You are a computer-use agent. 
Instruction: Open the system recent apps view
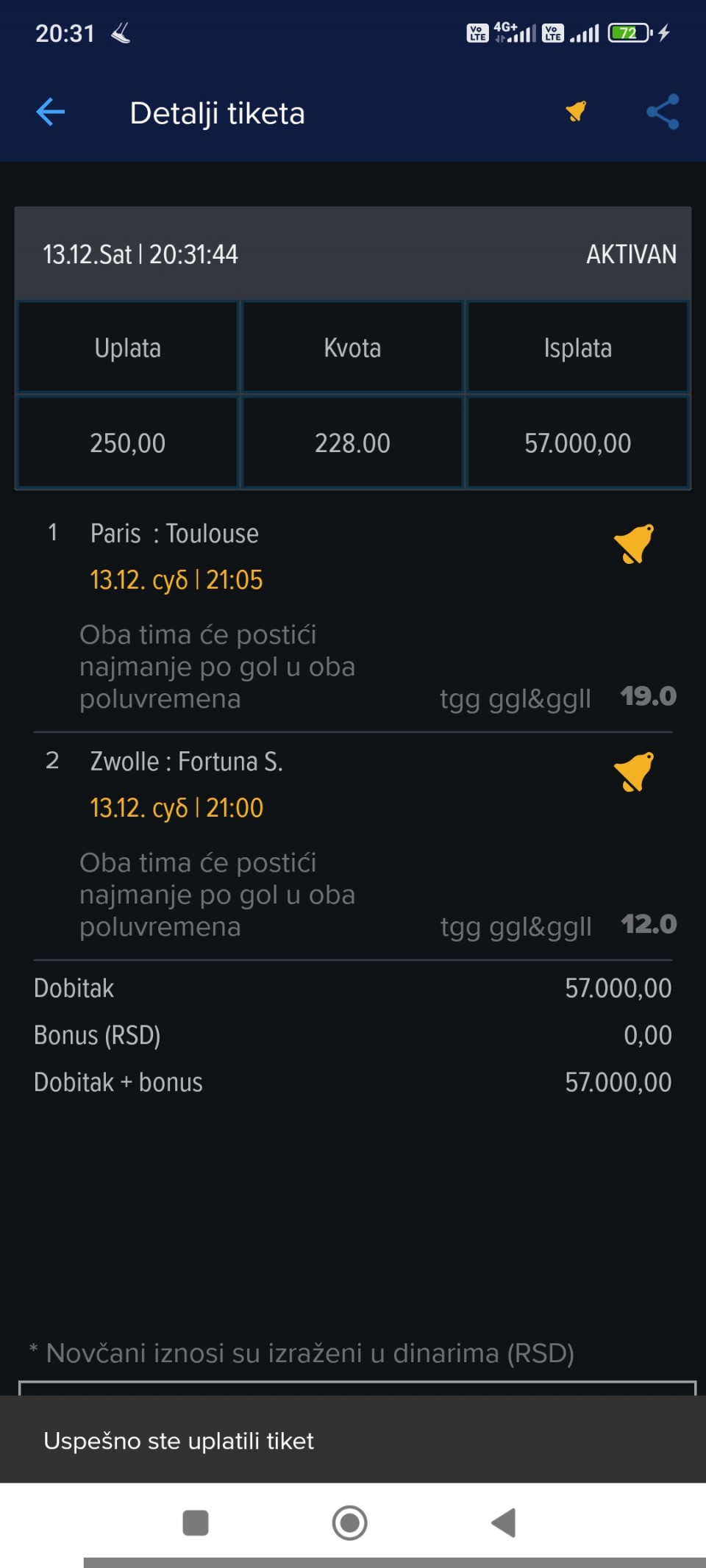[x=196, y=1522]
